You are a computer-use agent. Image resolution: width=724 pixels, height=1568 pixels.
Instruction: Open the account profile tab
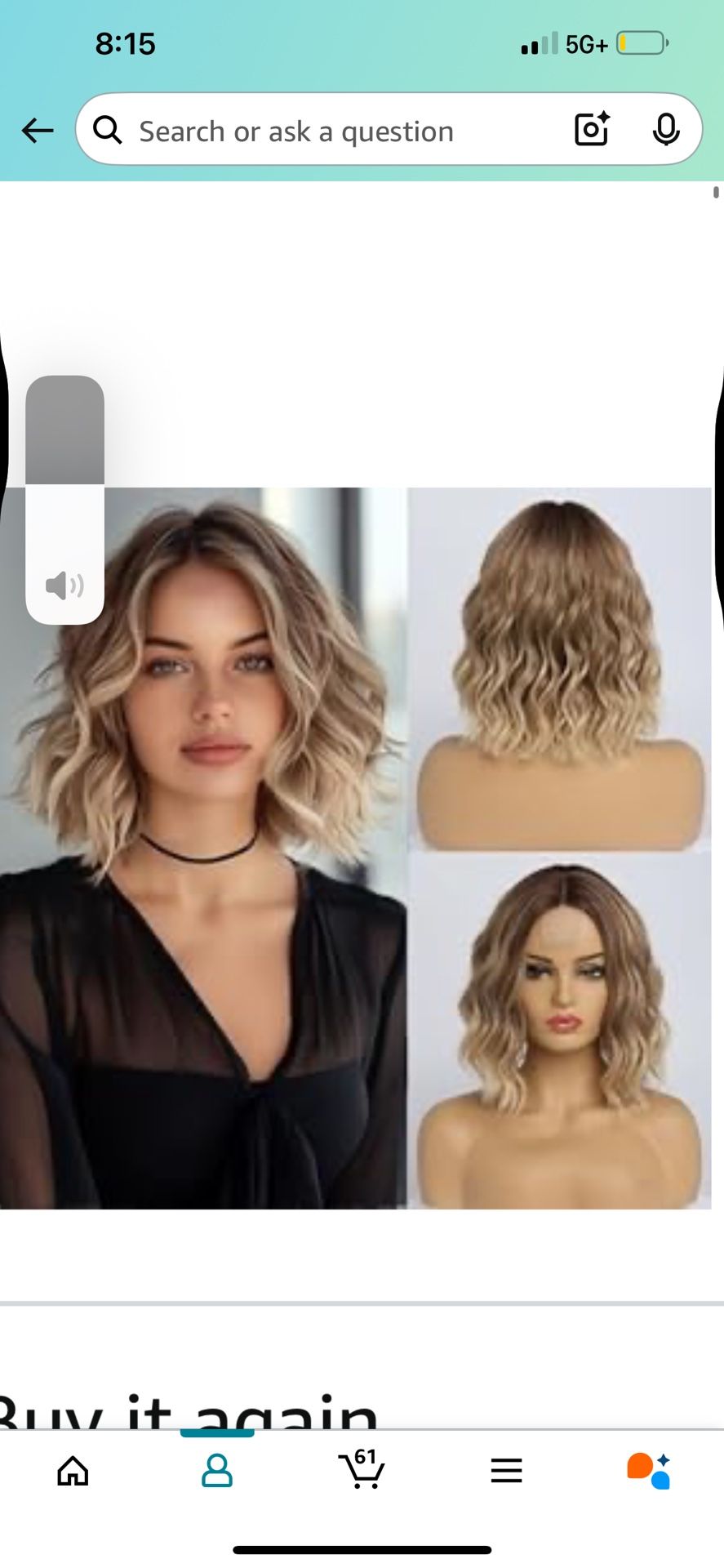coord(217,1471)
